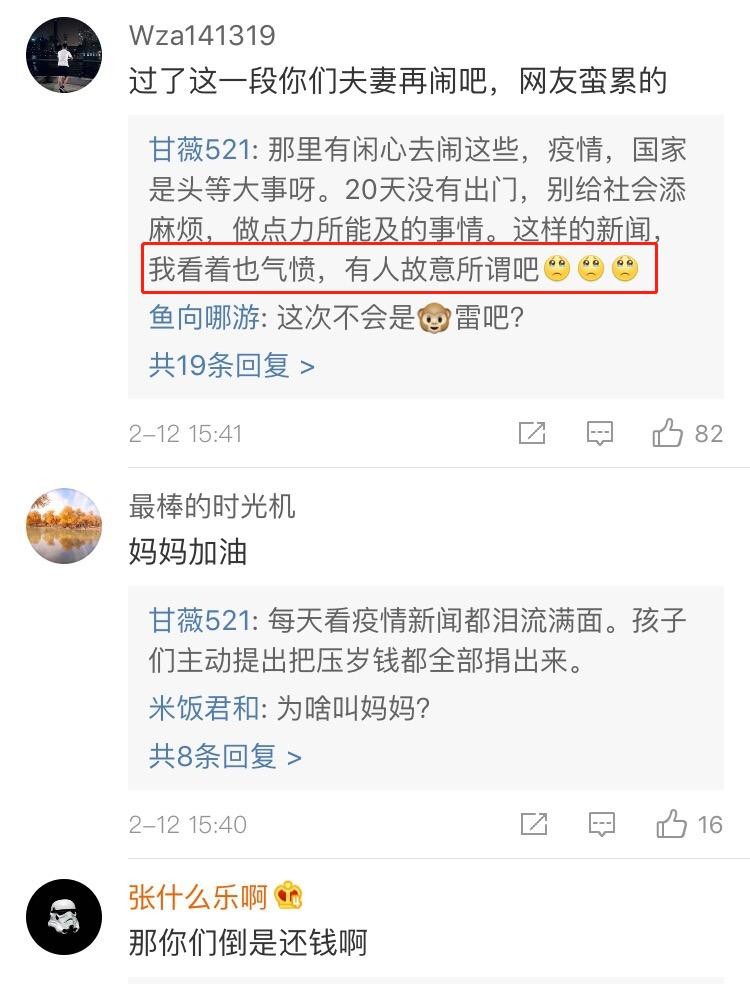Viewport: 750px width, 984px height.
Task: Open 鱼向哪游's profile from reply
Action: pos(206,319)
